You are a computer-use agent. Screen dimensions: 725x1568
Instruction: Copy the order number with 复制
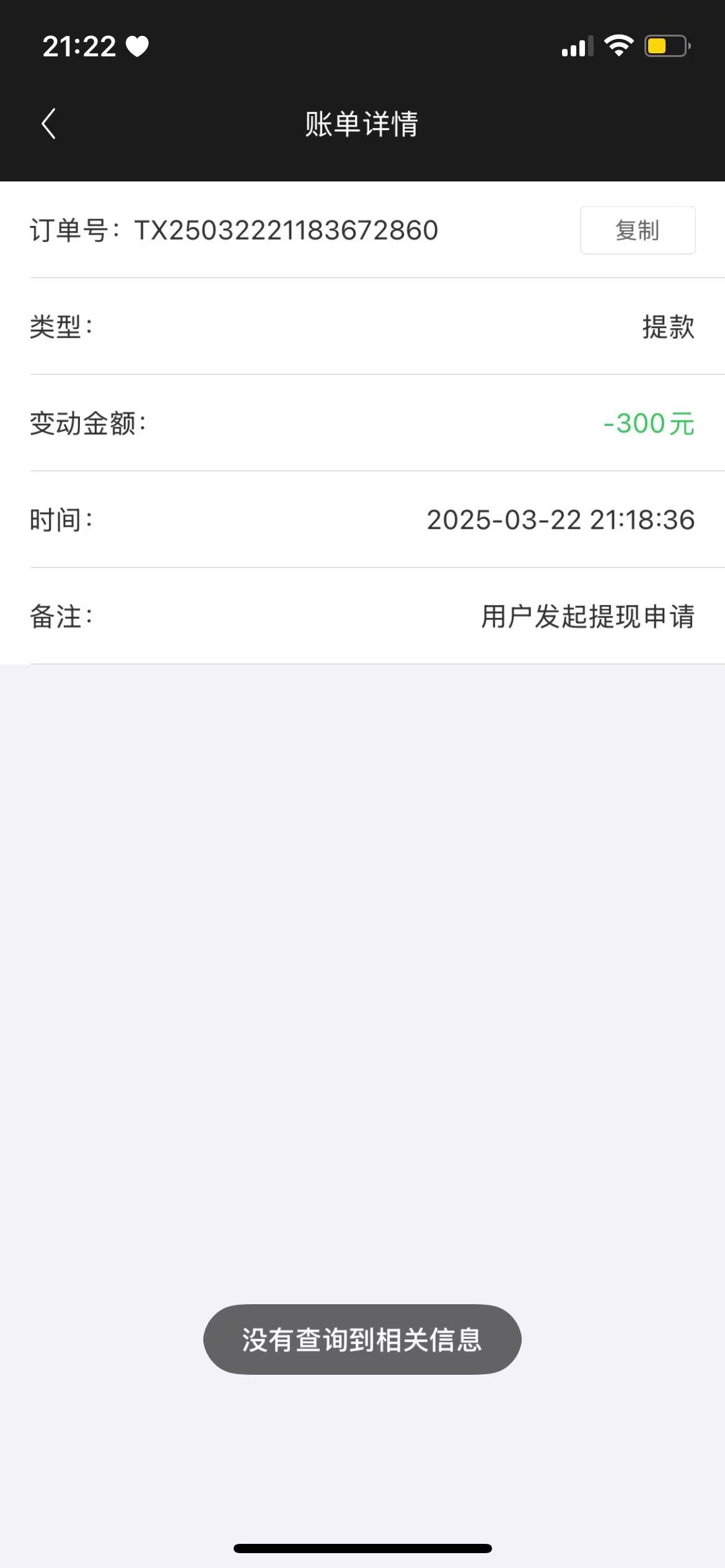[637, 230]
